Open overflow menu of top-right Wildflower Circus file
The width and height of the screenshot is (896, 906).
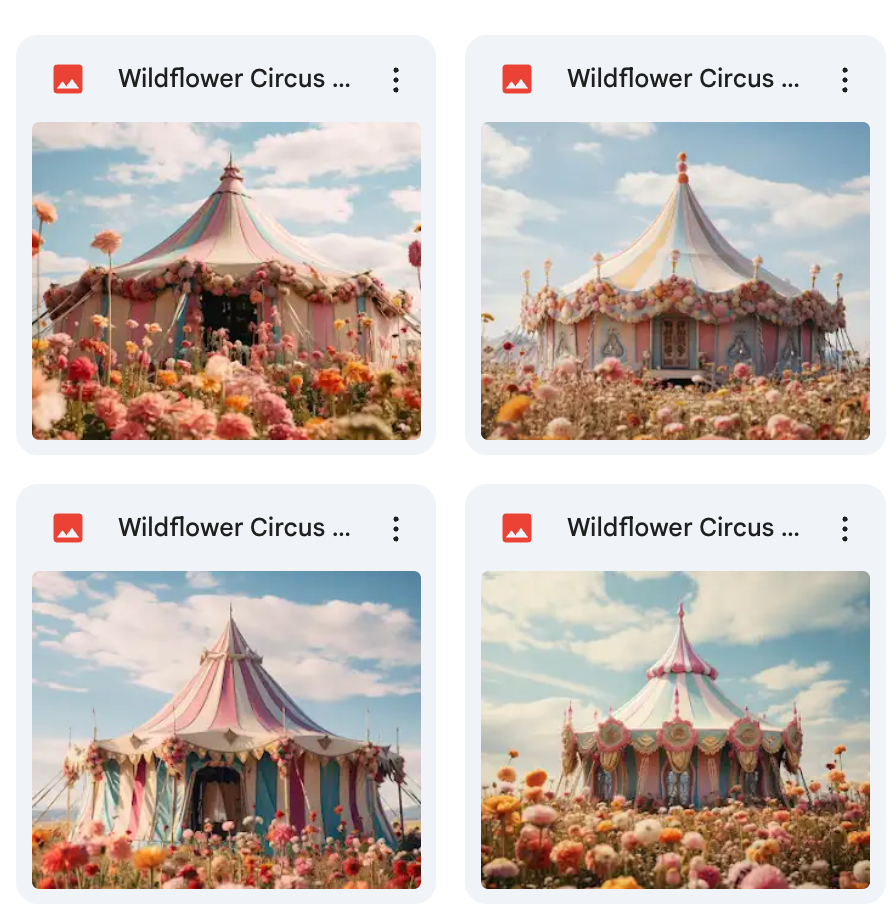click(845, 80)
